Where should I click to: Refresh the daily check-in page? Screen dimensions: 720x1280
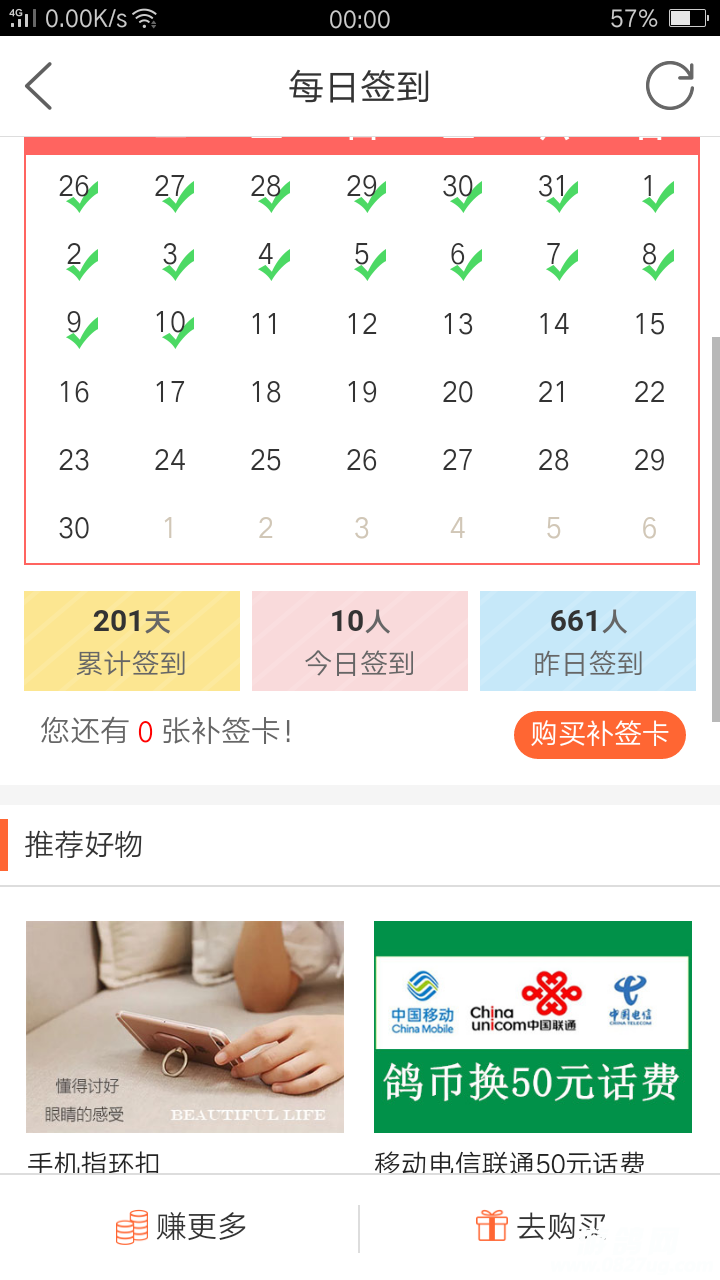pyautogui.click(x=669, y=86)
